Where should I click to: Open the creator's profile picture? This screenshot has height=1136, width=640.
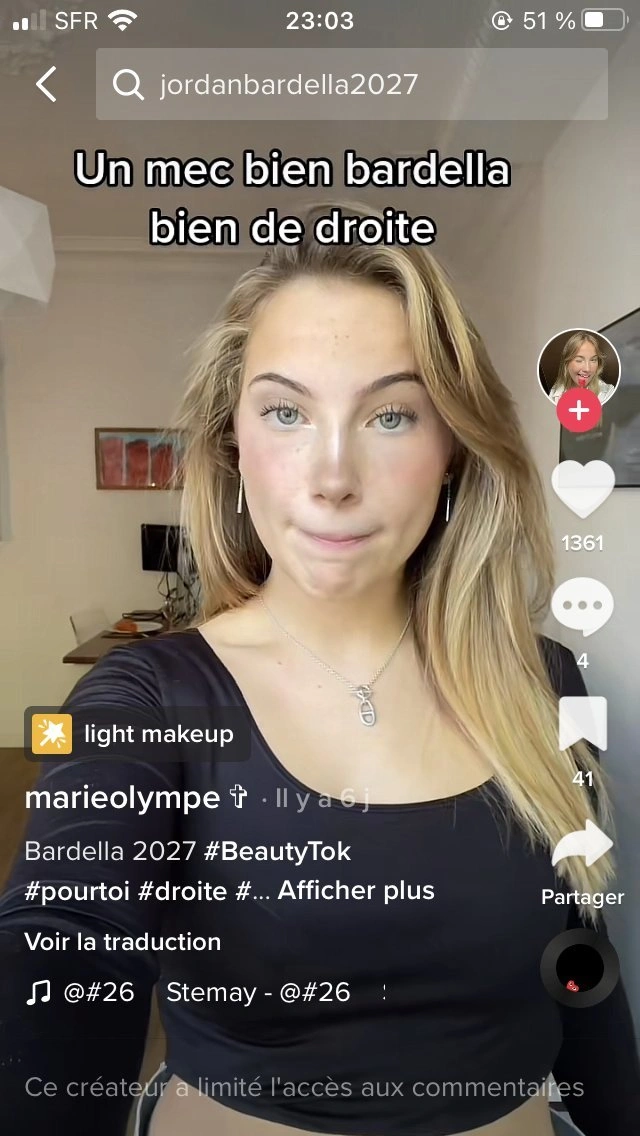pos(578,369)
